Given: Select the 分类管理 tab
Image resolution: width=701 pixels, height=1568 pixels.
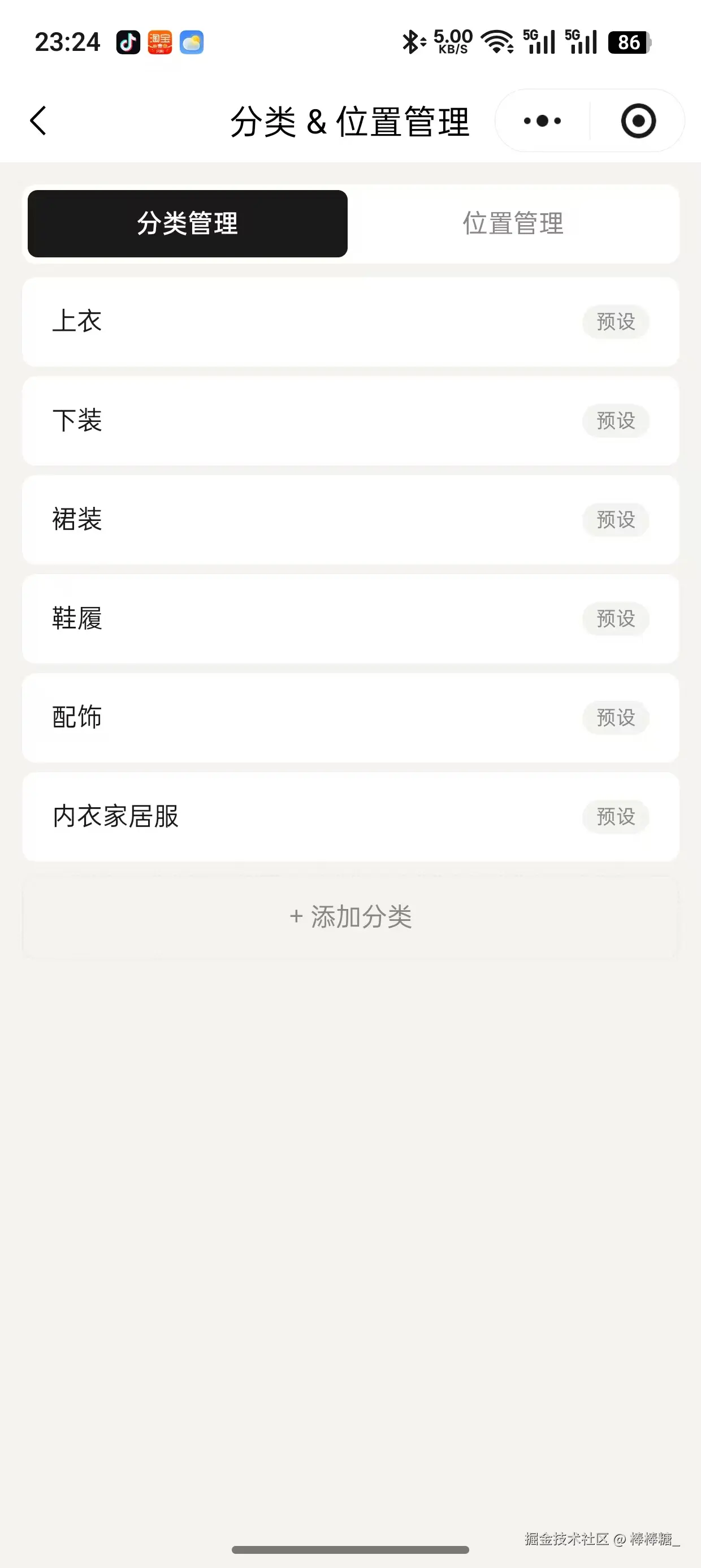Looking at the screenshot, I should (x=187, y=223).
